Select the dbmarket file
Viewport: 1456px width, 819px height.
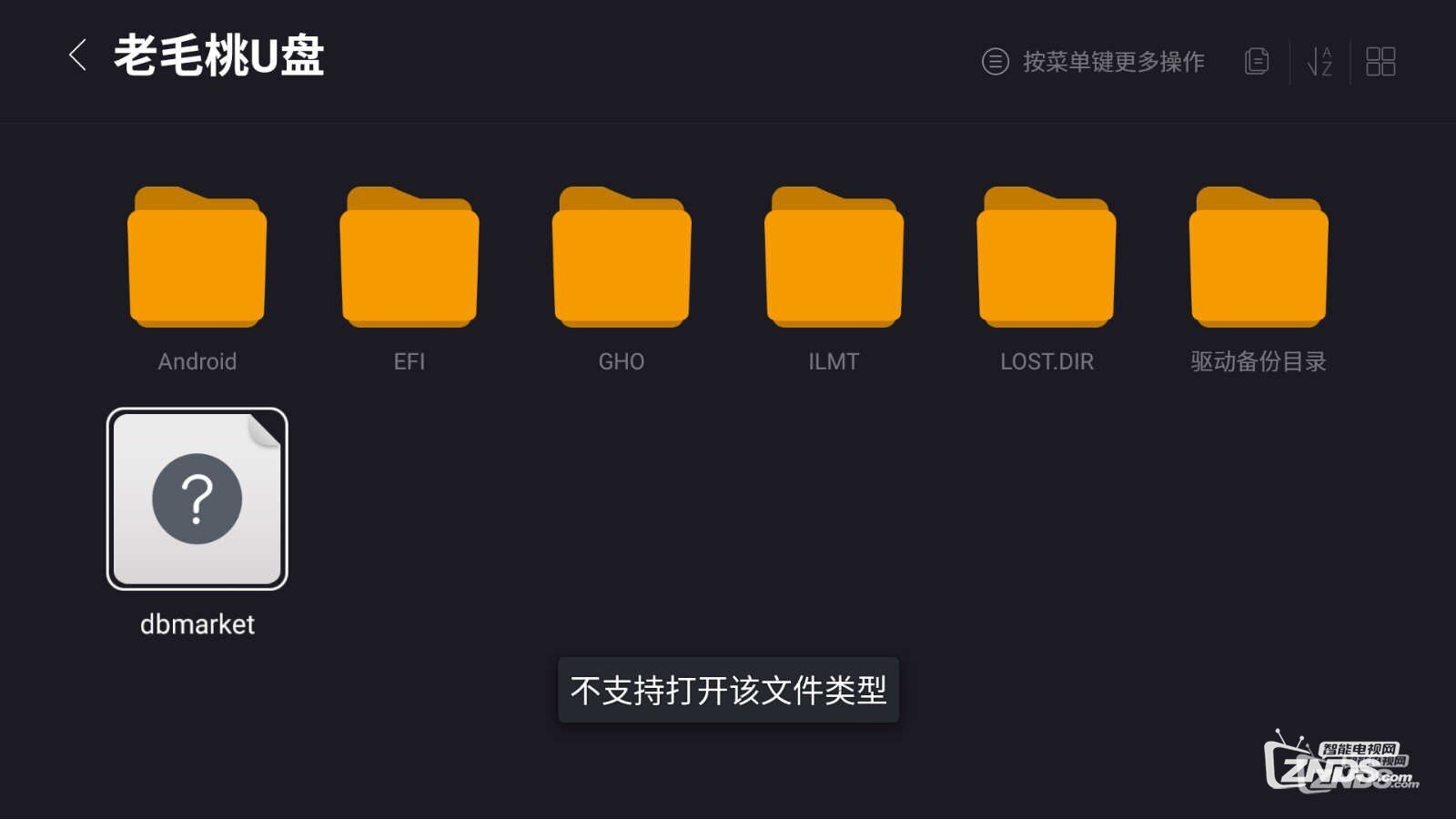coord(197,499)
